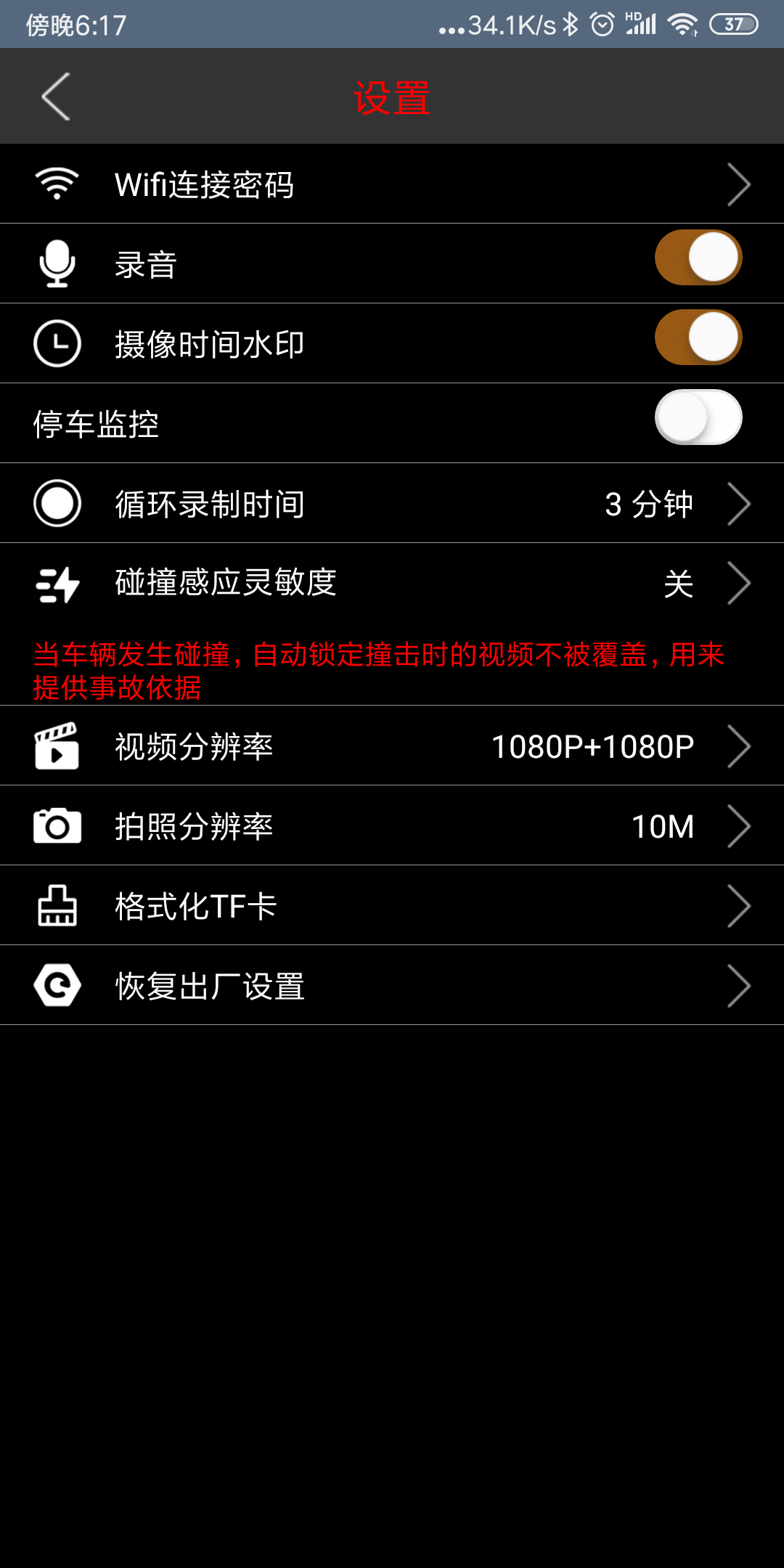Select the 恢复出厂设置 factory reset option

pyautogui.click(x=392, y=985)
